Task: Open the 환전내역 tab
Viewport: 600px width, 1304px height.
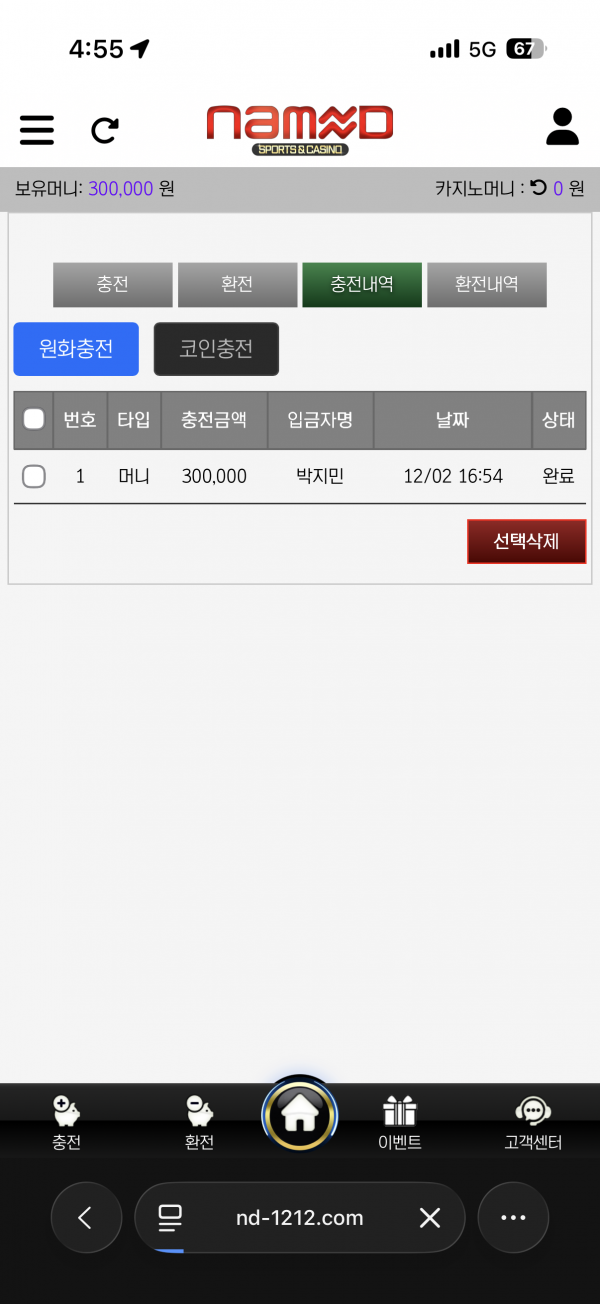Action: (x=487, y=284)
